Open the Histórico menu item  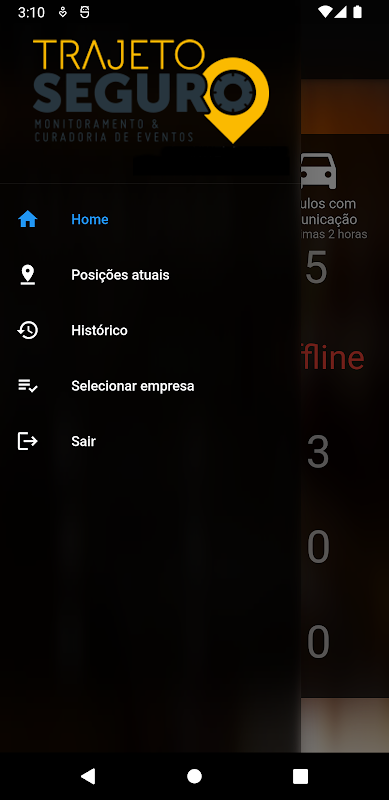[150, 331]
